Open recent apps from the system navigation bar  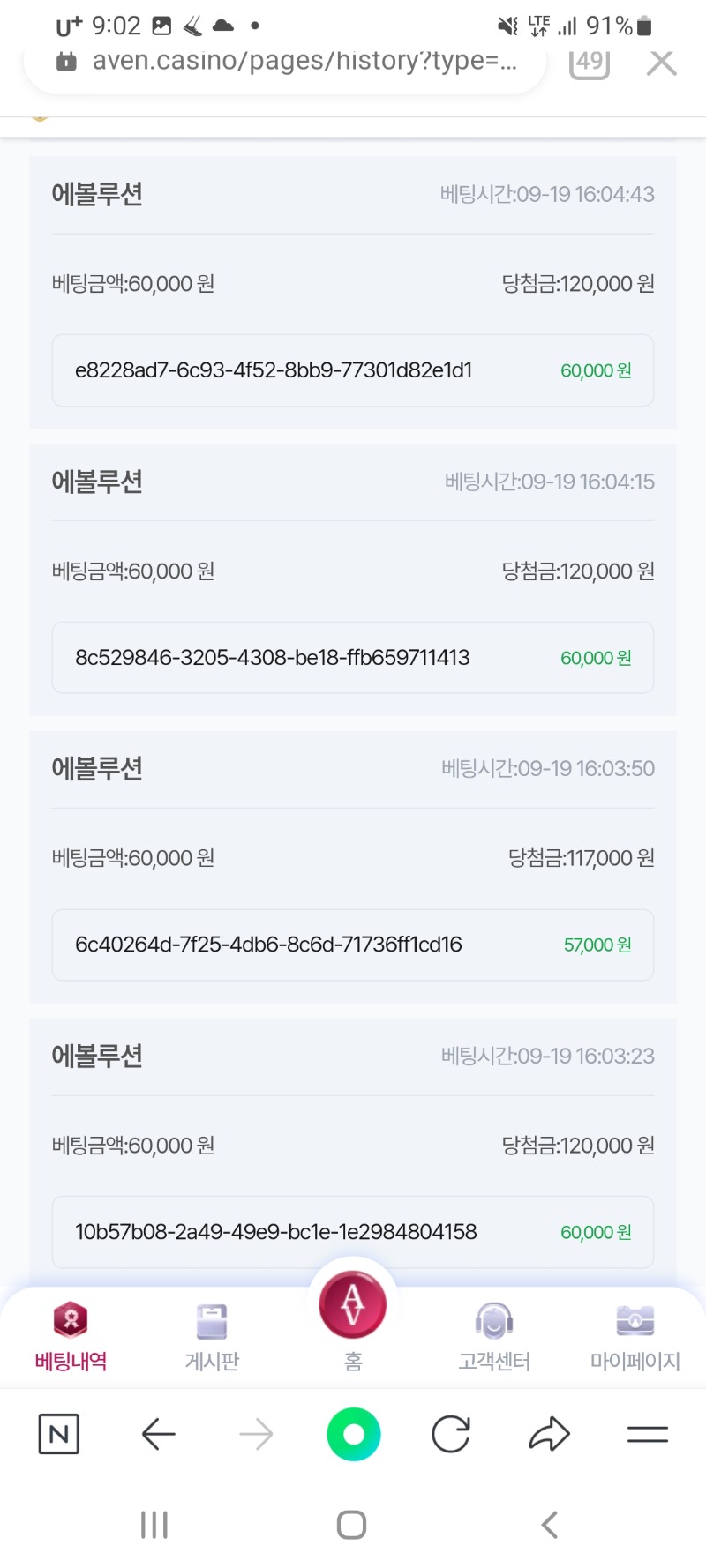(154, 1525)
